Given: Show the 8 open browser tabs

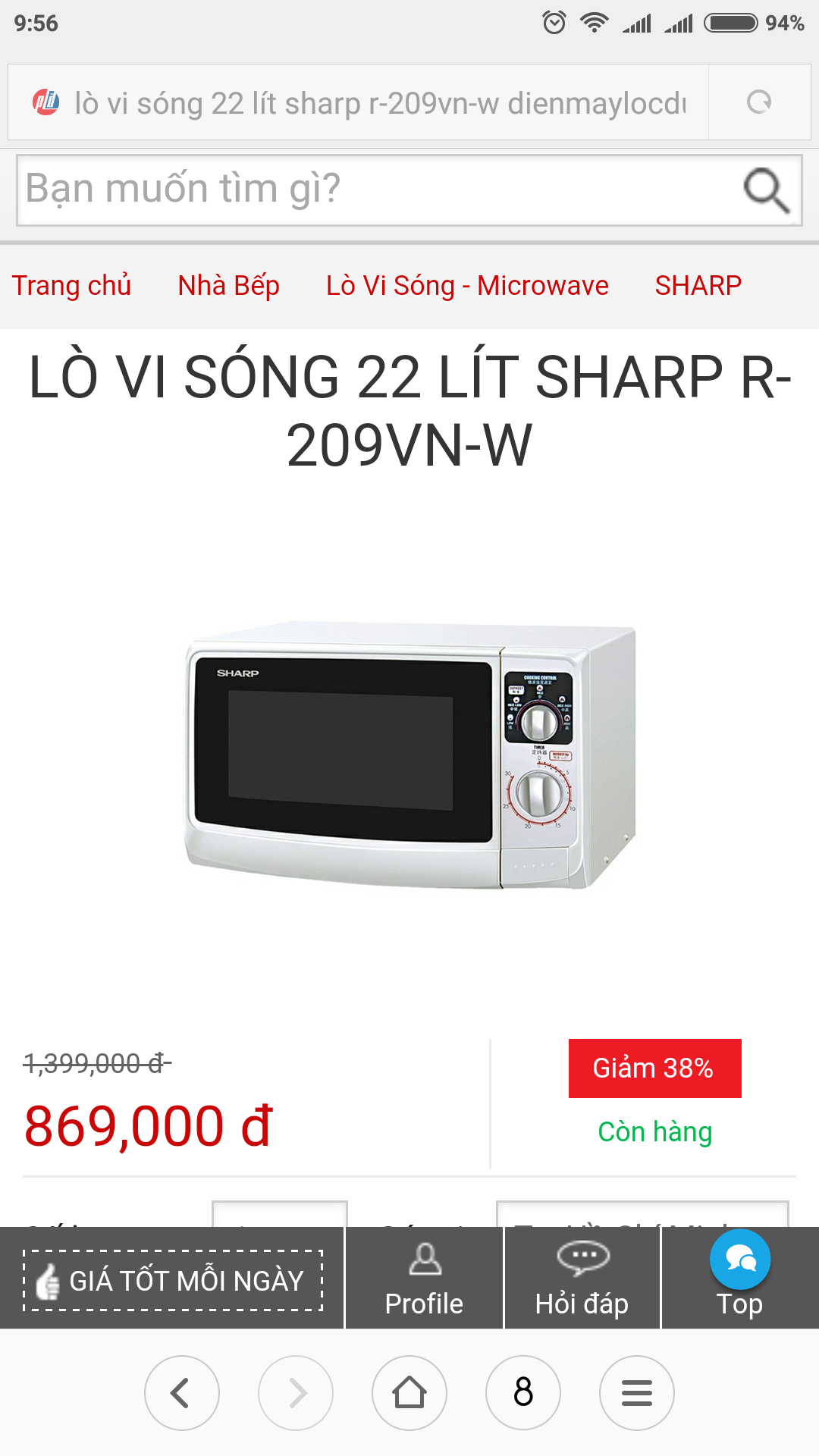Looking at the screenshot, I should coord(523,1393).
